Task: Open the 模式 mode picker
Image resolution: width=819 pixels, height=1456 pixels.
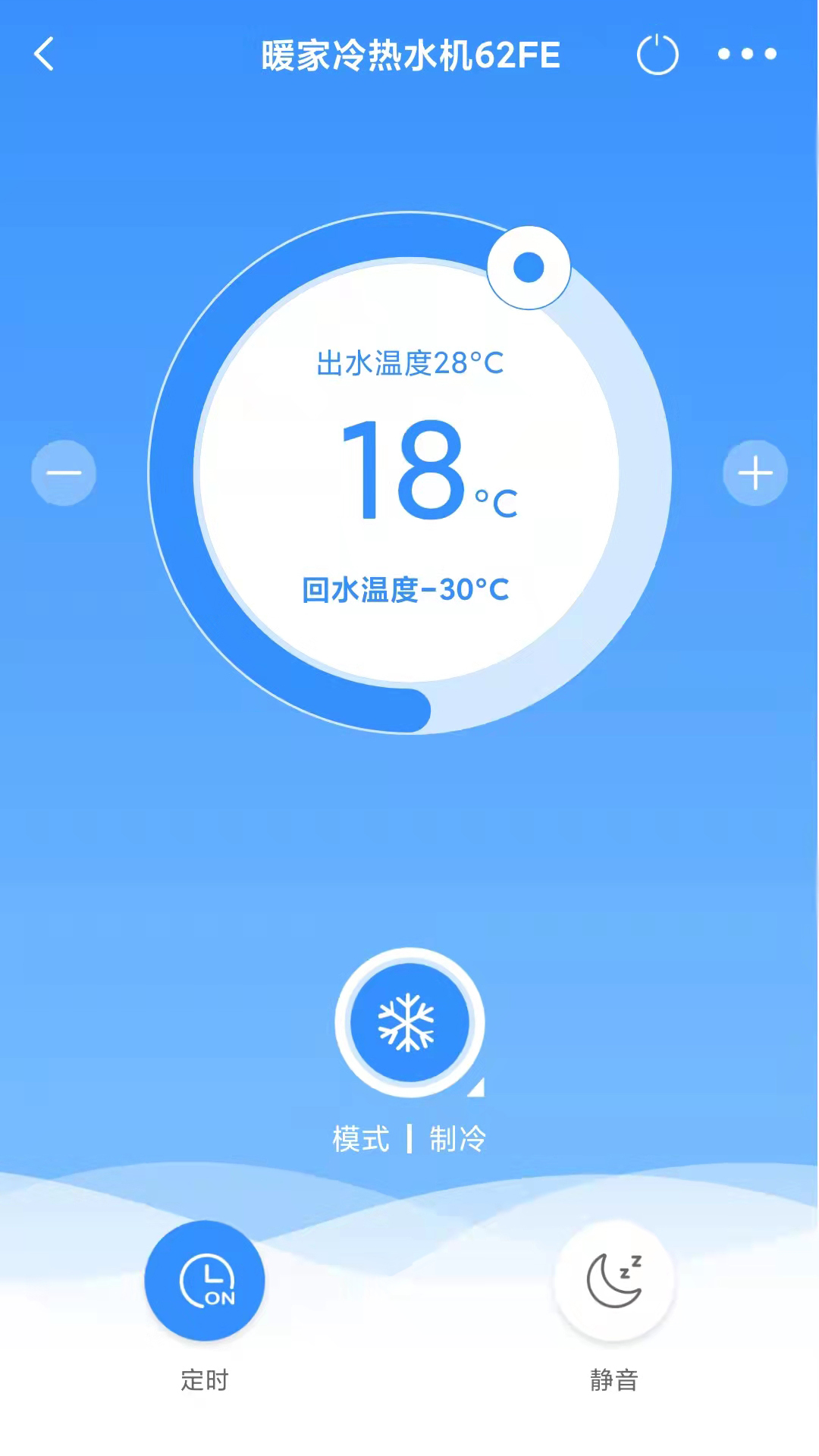Action: 359,1138
